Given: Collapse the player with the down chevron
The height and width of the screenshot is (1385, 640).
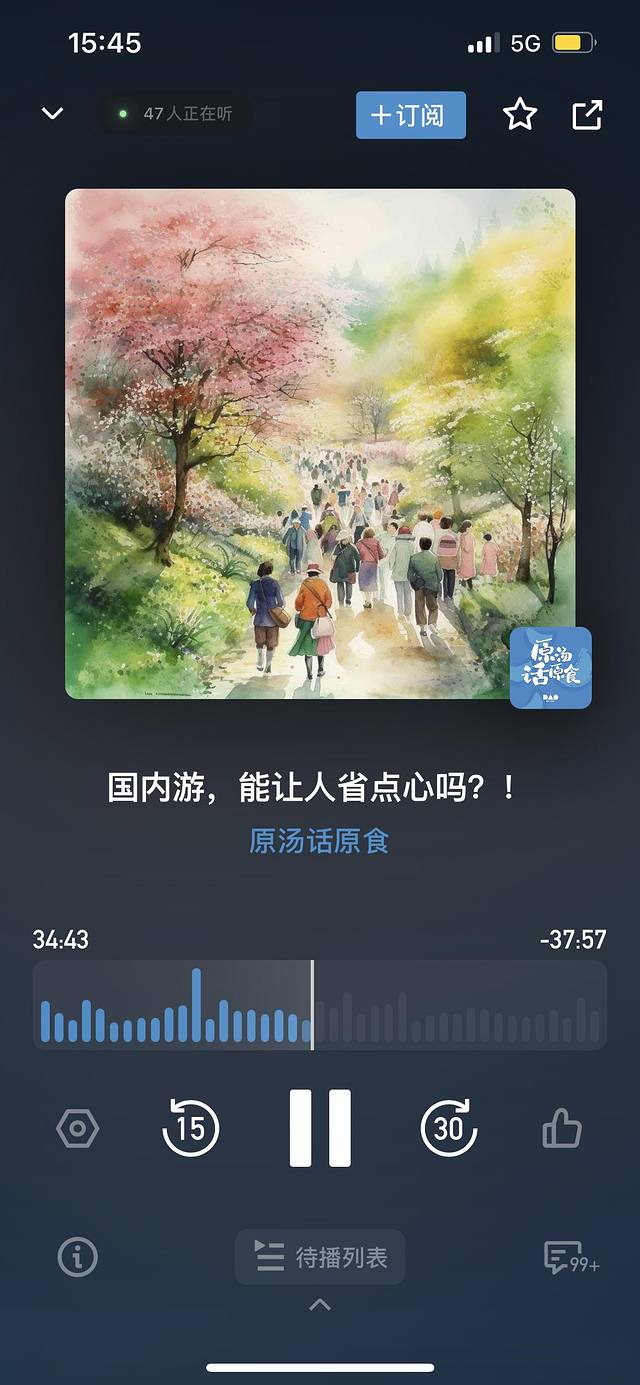Looking at the screenshot, I should point(52,114).
